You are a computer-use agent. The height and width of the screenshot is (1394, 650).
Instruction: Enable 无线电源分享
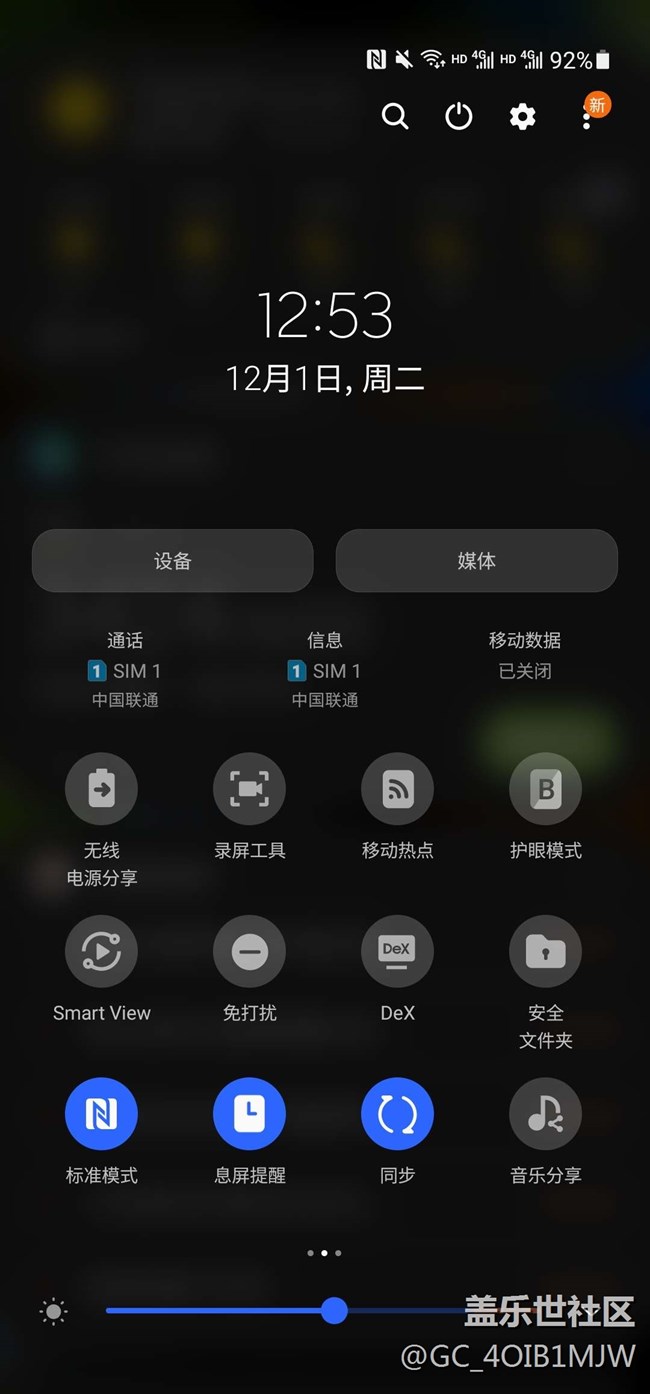pos(102,789)
